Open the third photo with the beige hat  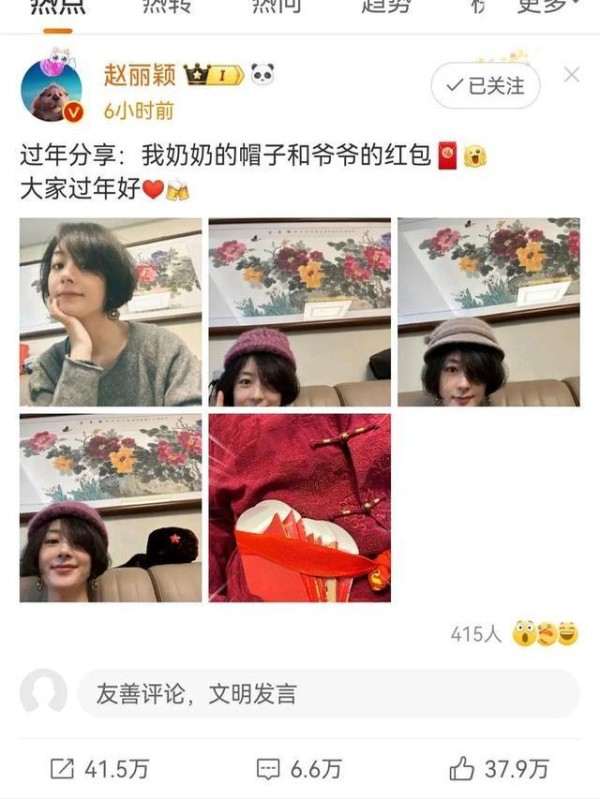[488, 312]
